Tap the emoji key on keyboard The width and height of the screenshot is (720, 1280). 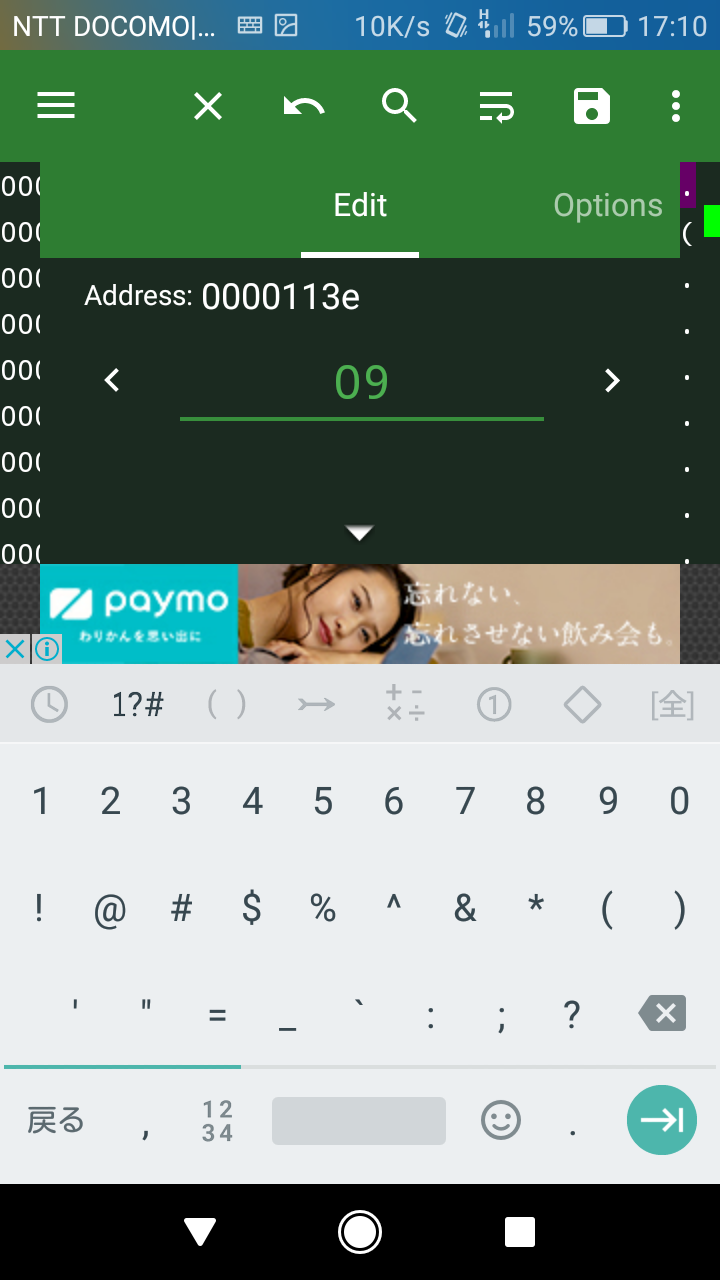pos(501,1121)
